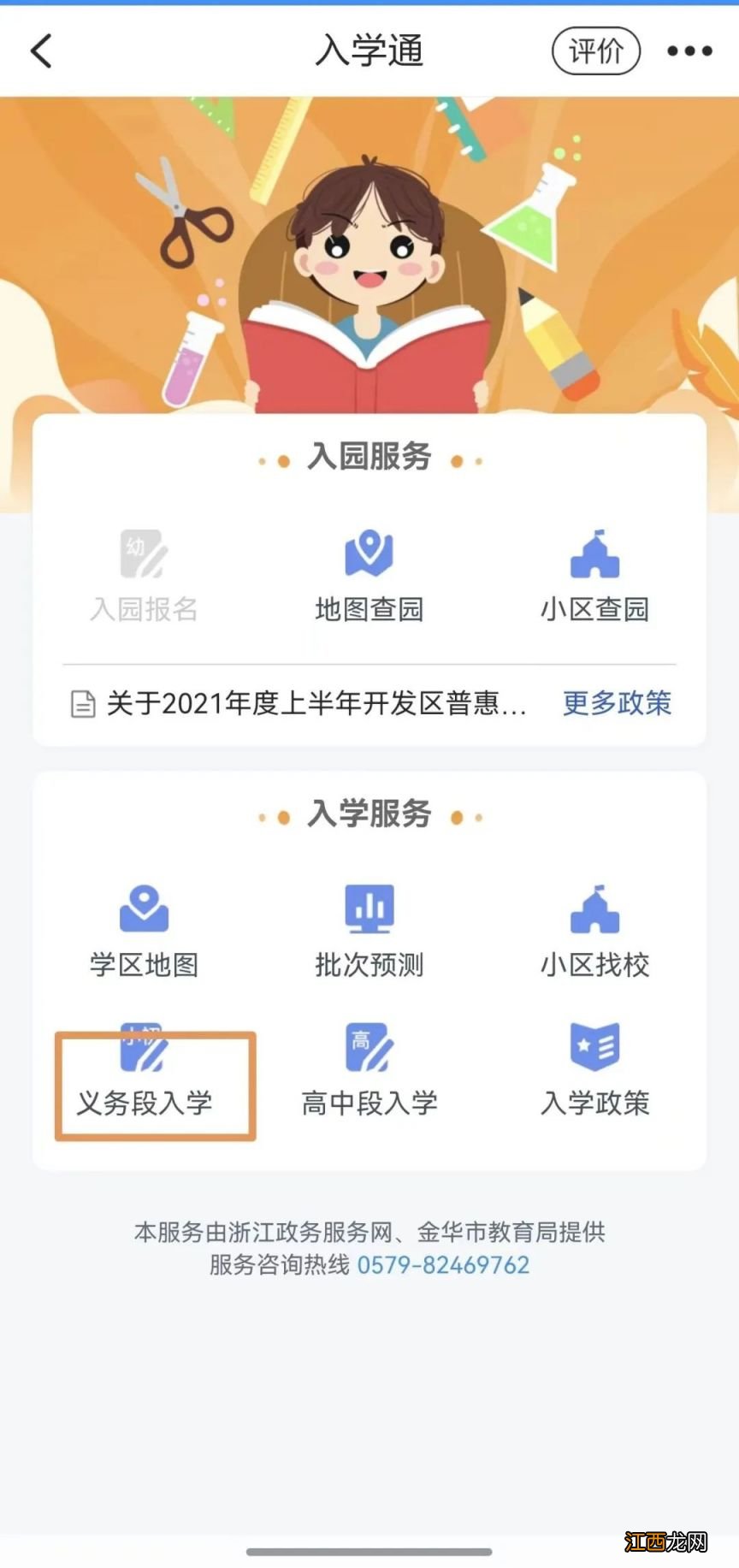This screenshot has width=739, height=1568.
Task: Tap the back arrow at top left
Action: tap(40, 50)
